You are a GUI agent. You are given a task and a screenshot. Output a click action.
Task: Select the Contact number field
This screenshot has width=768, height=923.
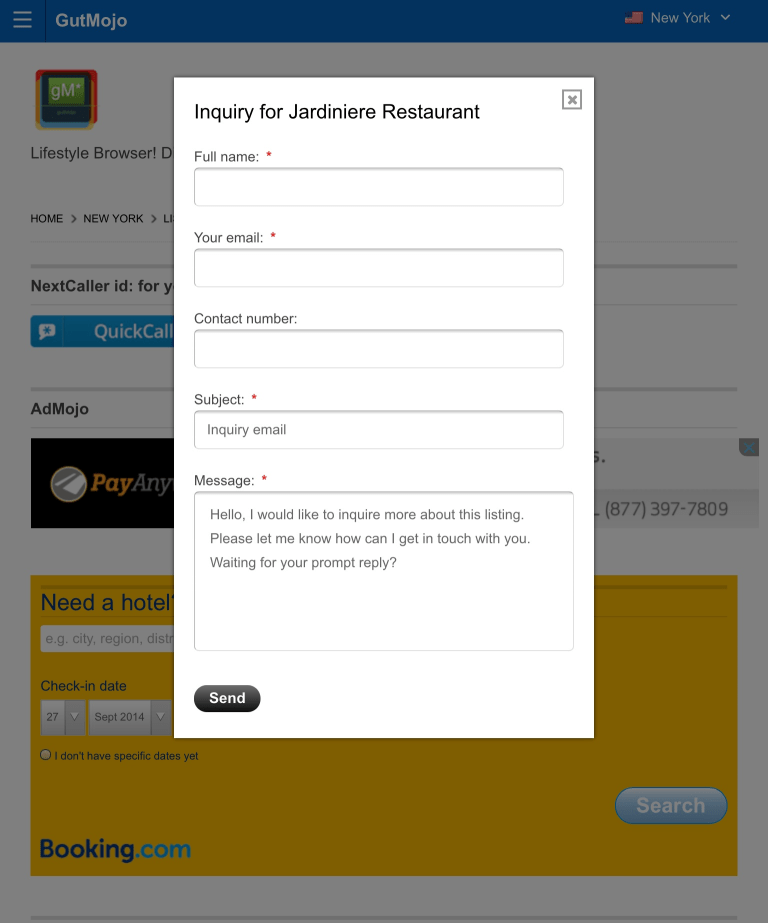378,349
